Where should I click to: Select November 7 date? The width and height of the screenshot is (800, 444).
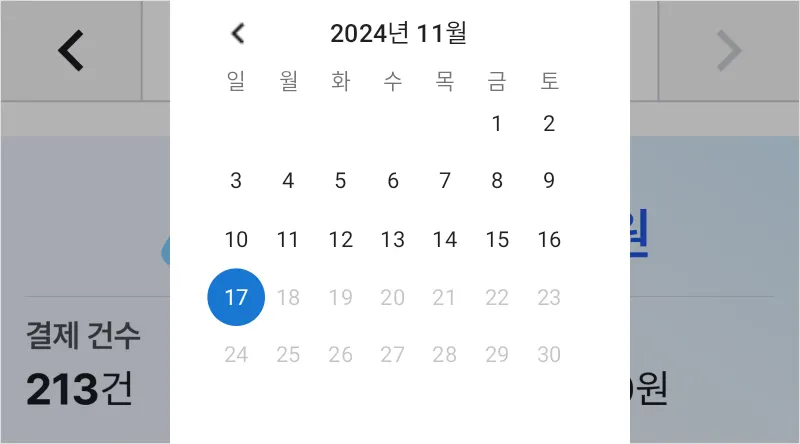(445, 181)
